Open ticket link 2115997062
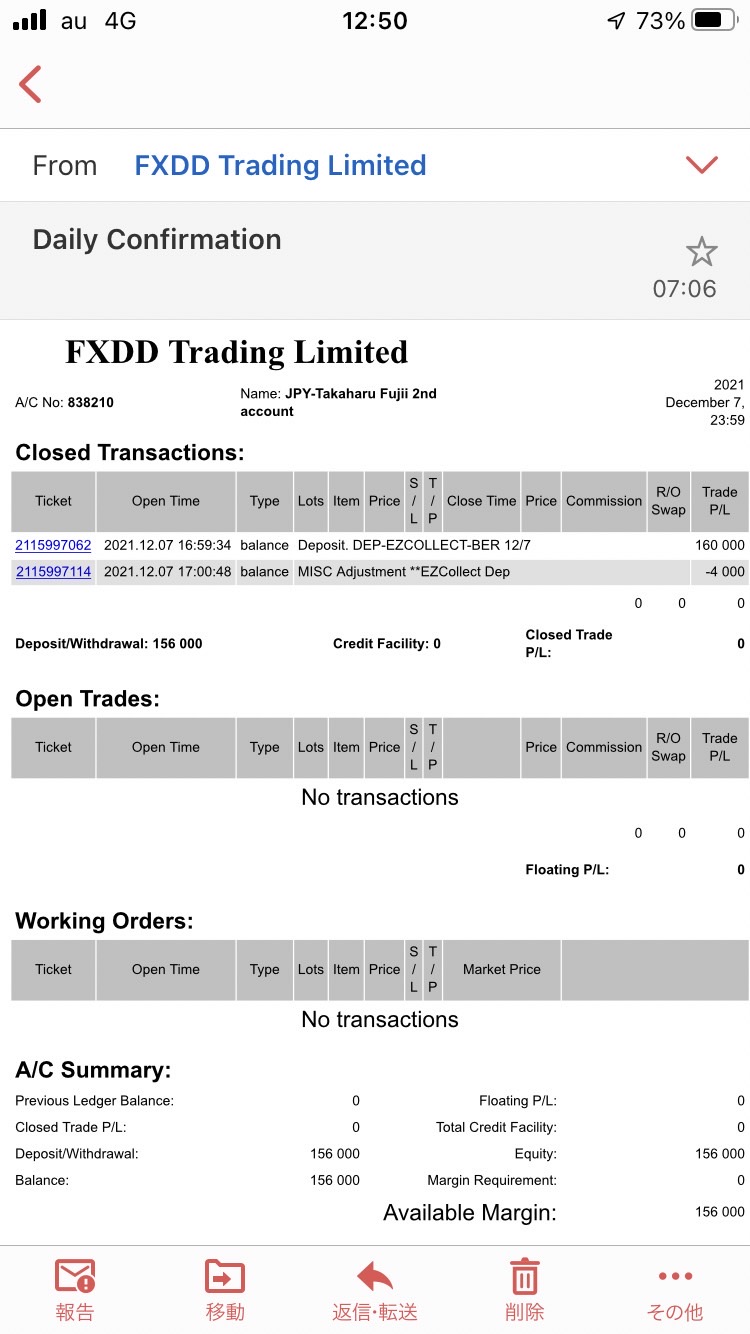This screenshot has width=750, height=1334. [53, 545]
